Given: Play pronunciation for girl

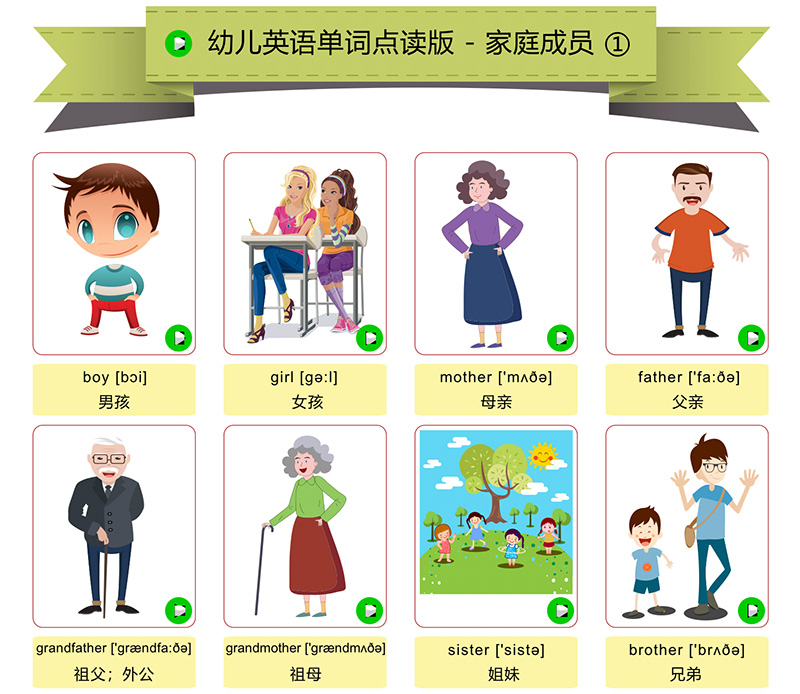Looking at the screenshot, I should tap(370, 338).
